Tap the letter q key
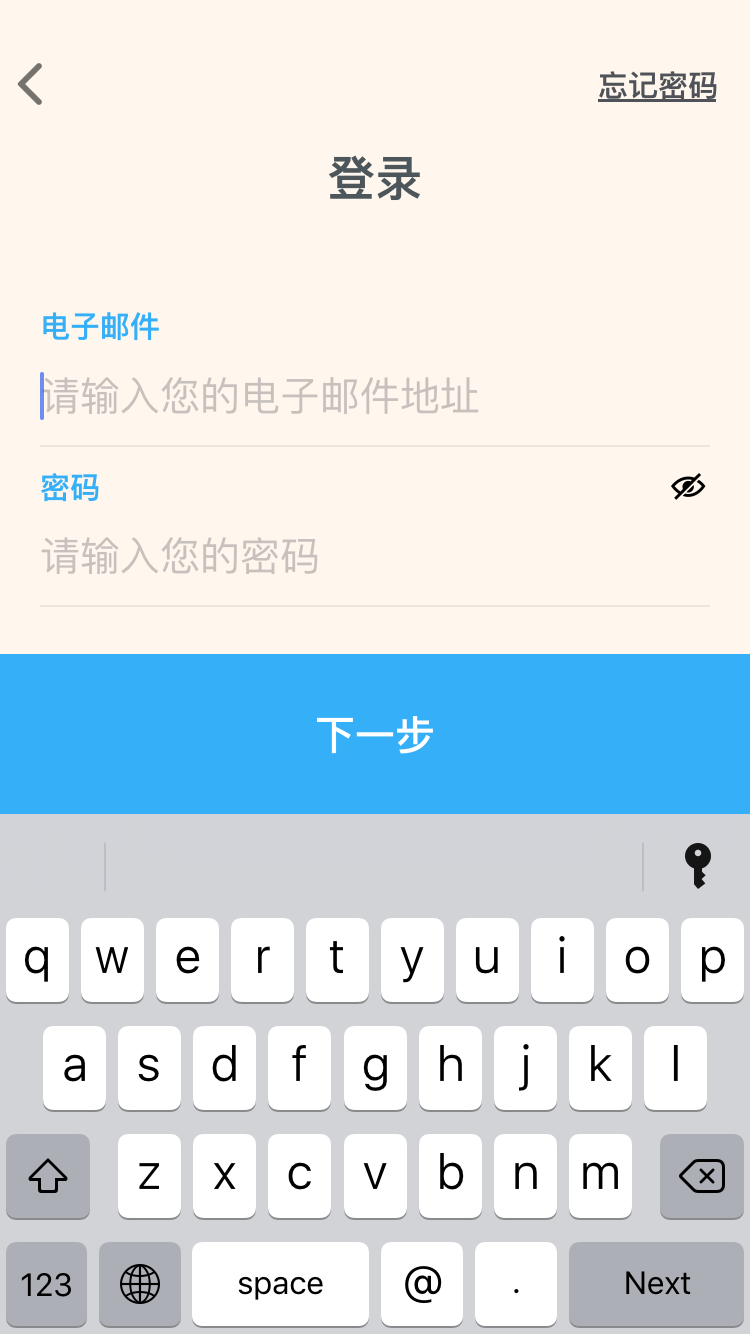The width and height of the screenshot is (750, 1334). [x=37, y=959]
